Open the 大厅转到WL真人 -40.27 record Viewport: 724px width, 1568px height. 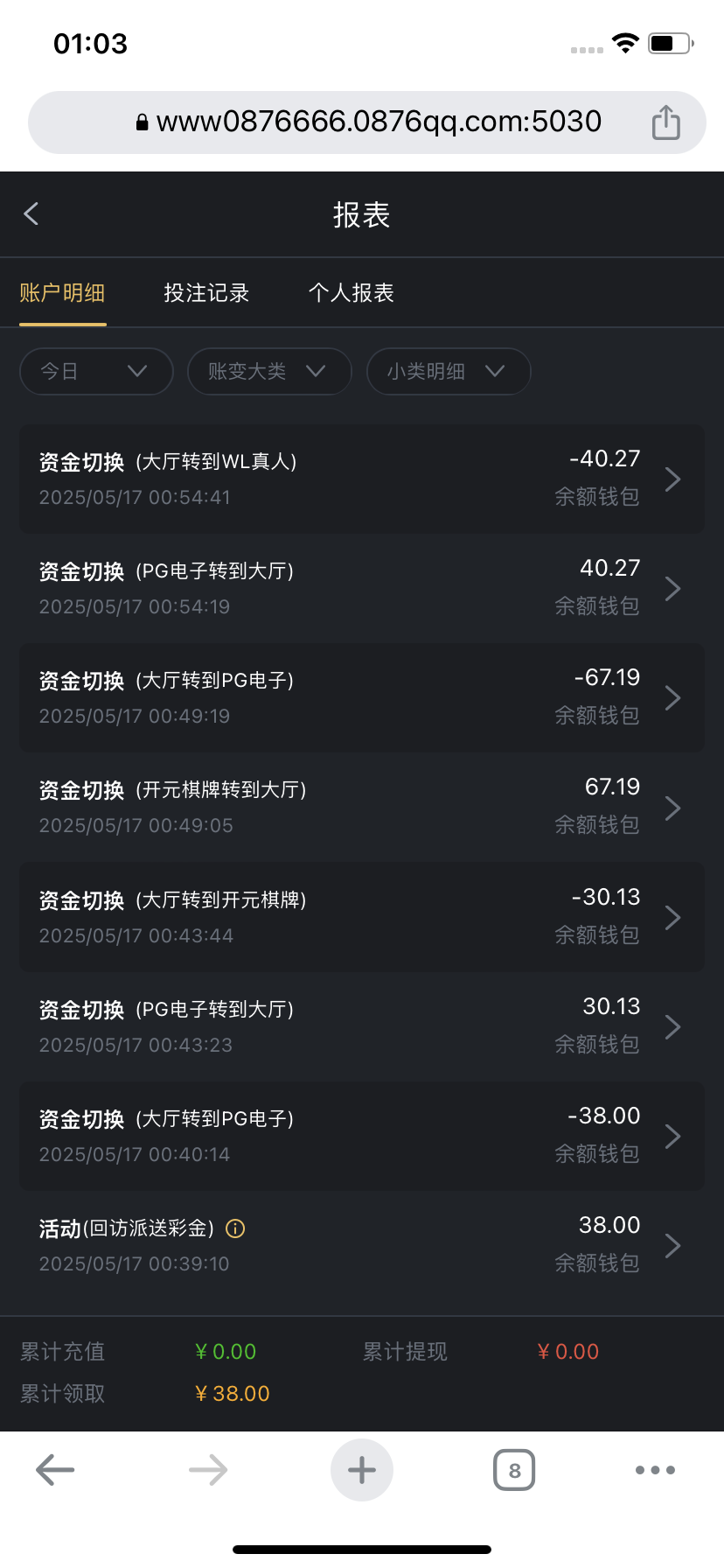pyautogui.click(x=362, y=479)
